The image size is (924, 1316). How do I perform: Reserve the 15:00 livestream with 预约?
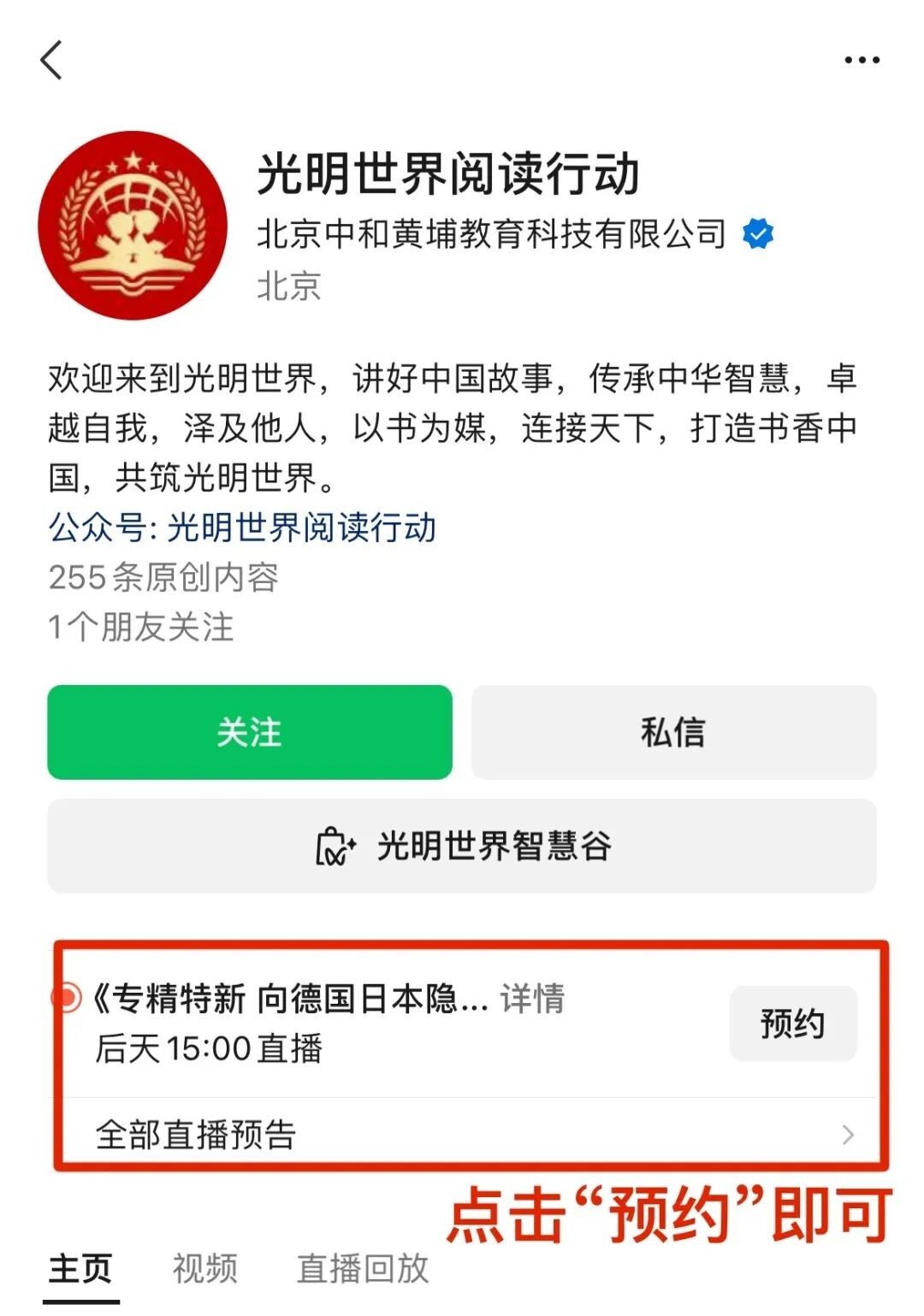click(792, 1024)
